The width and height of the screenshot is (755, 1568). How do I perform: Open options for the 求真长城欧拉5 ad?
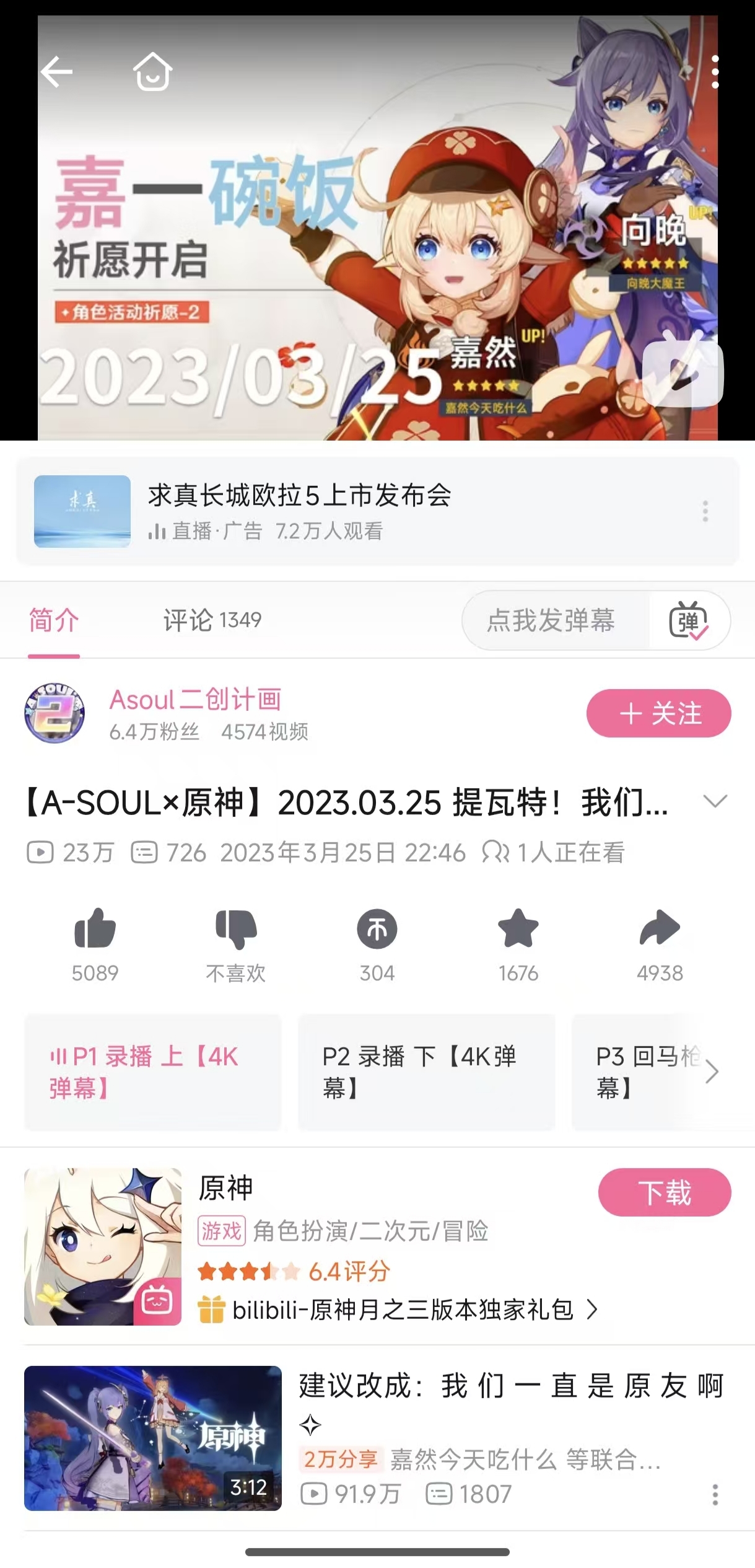(705, 511)
